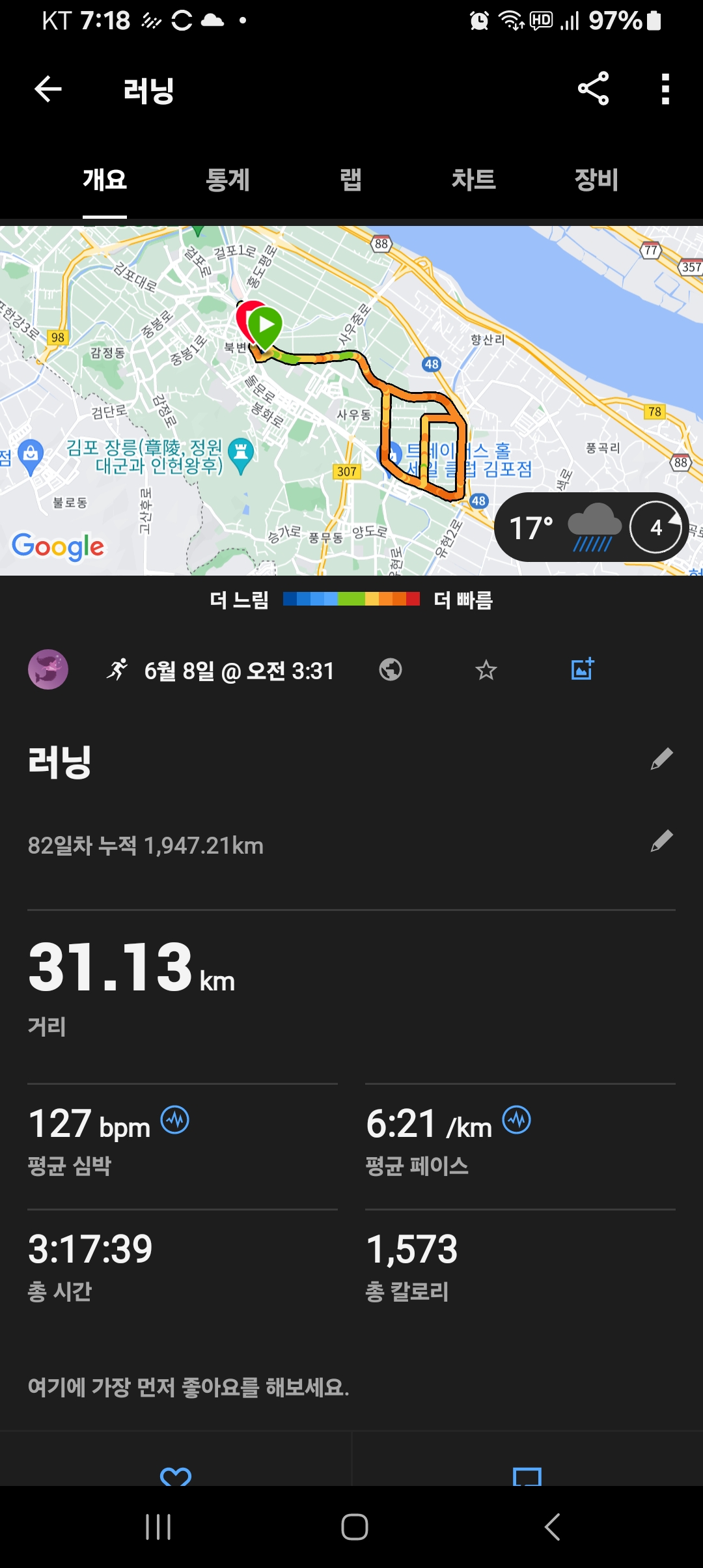This screenshot has height=1568, width=703.
Task: Edit the 러닝 activity name
Action: 661,759
